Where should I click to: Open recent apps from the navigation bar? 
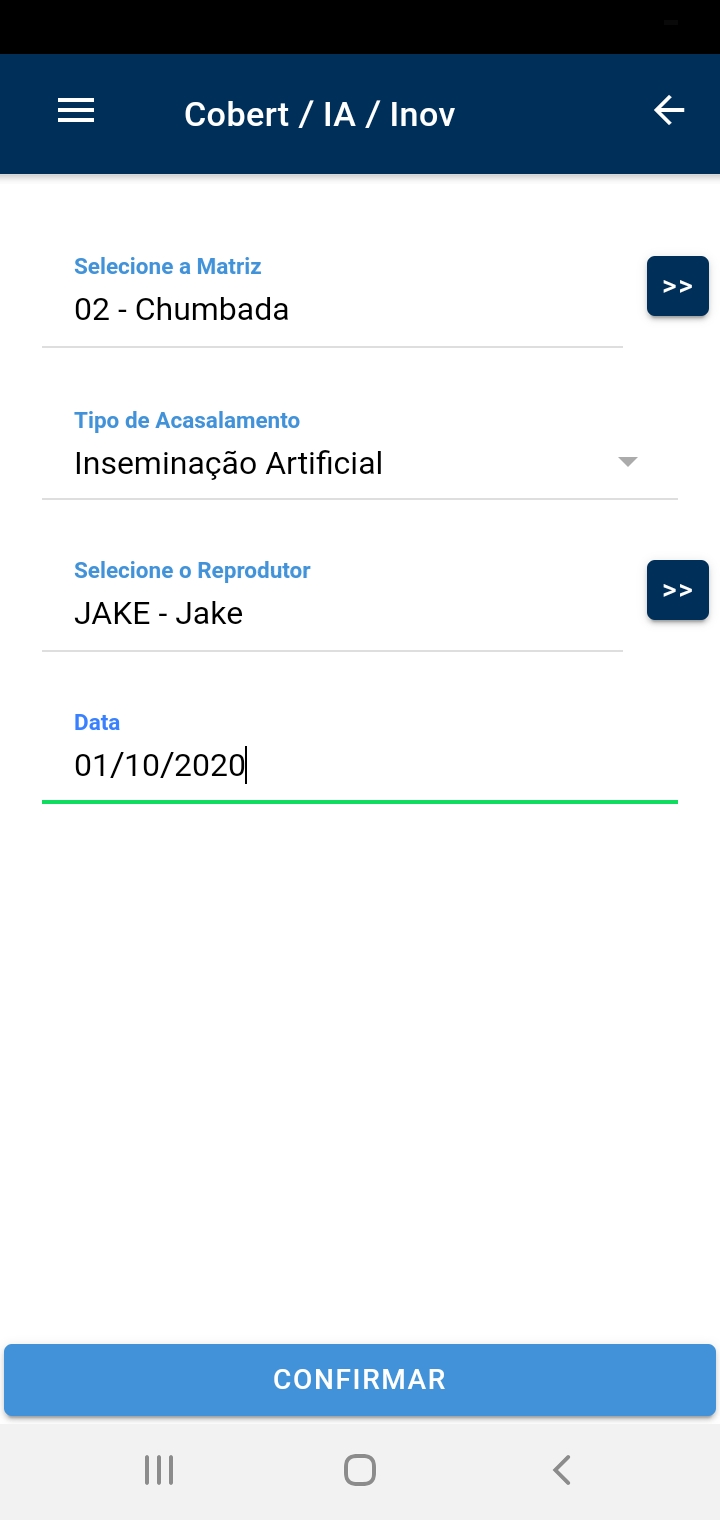click(x=159, y=1470)
